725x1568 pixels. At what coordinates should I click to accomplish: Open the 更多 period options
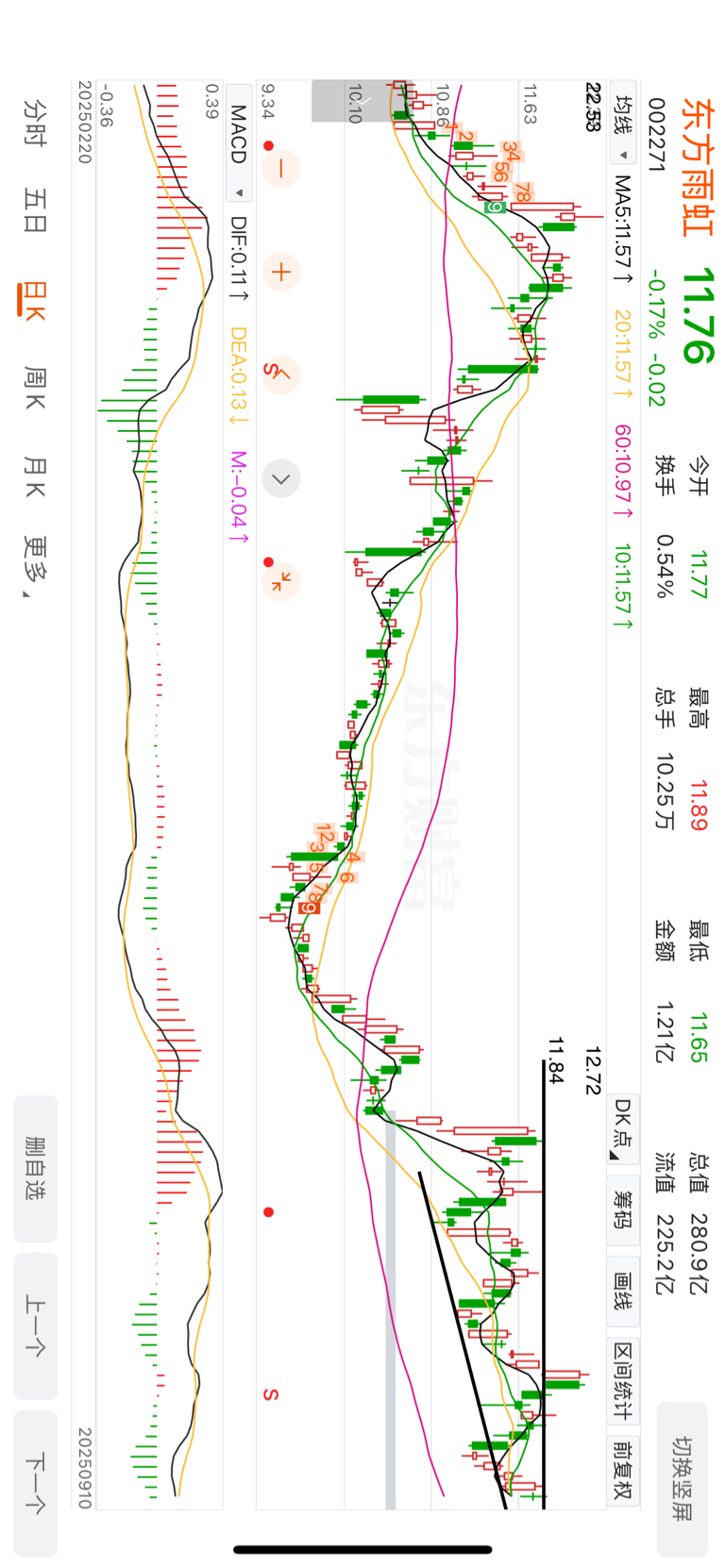tap(35, 567)
